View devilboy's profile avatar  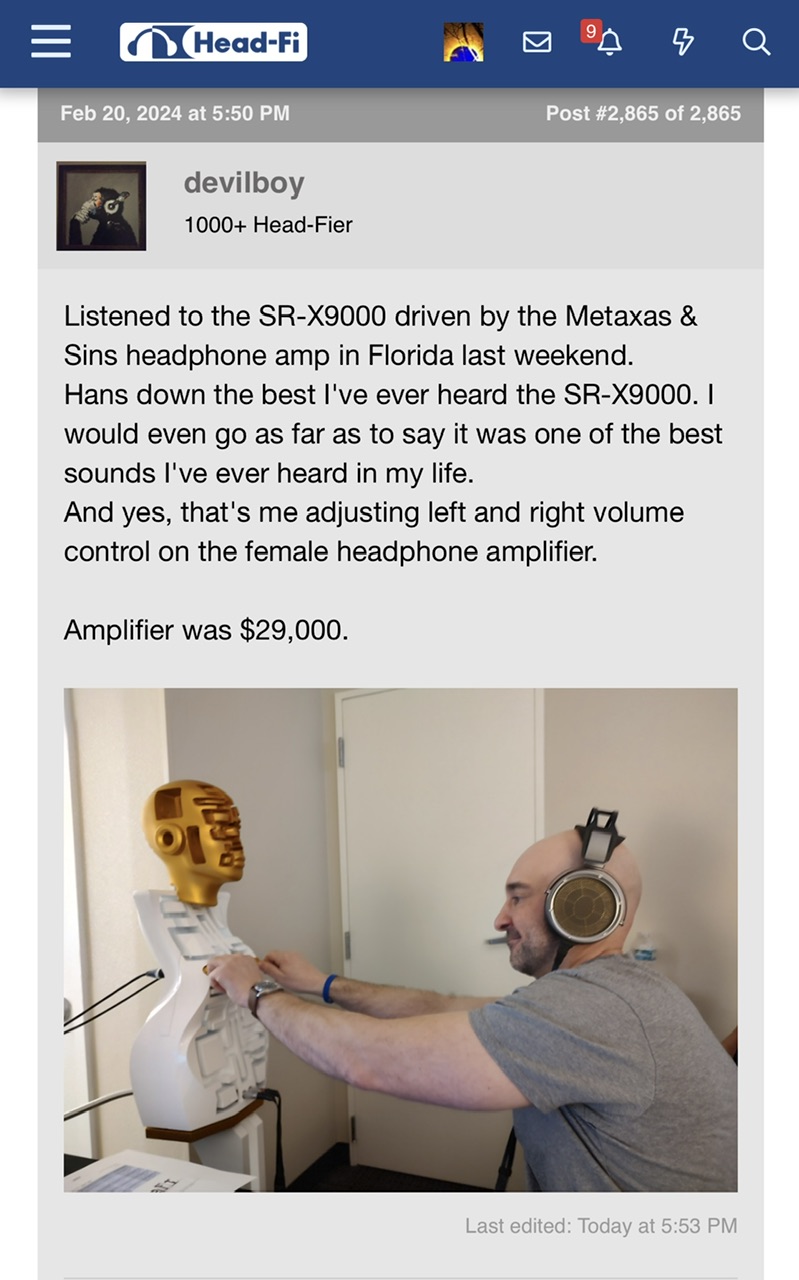(x=101, y=205)
